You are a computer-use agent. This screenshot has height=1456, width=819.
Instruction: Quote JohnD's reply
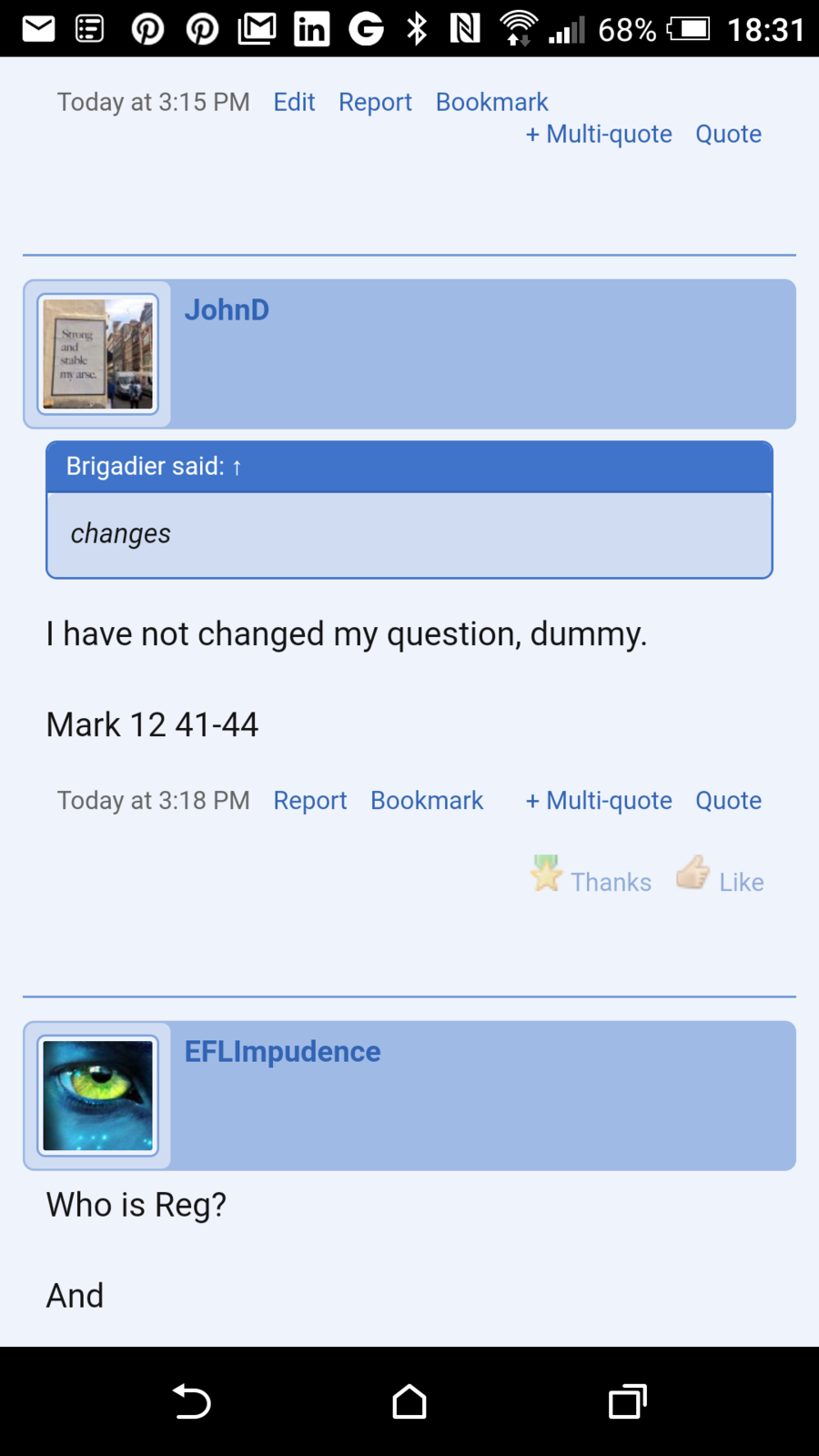point(728,800)
